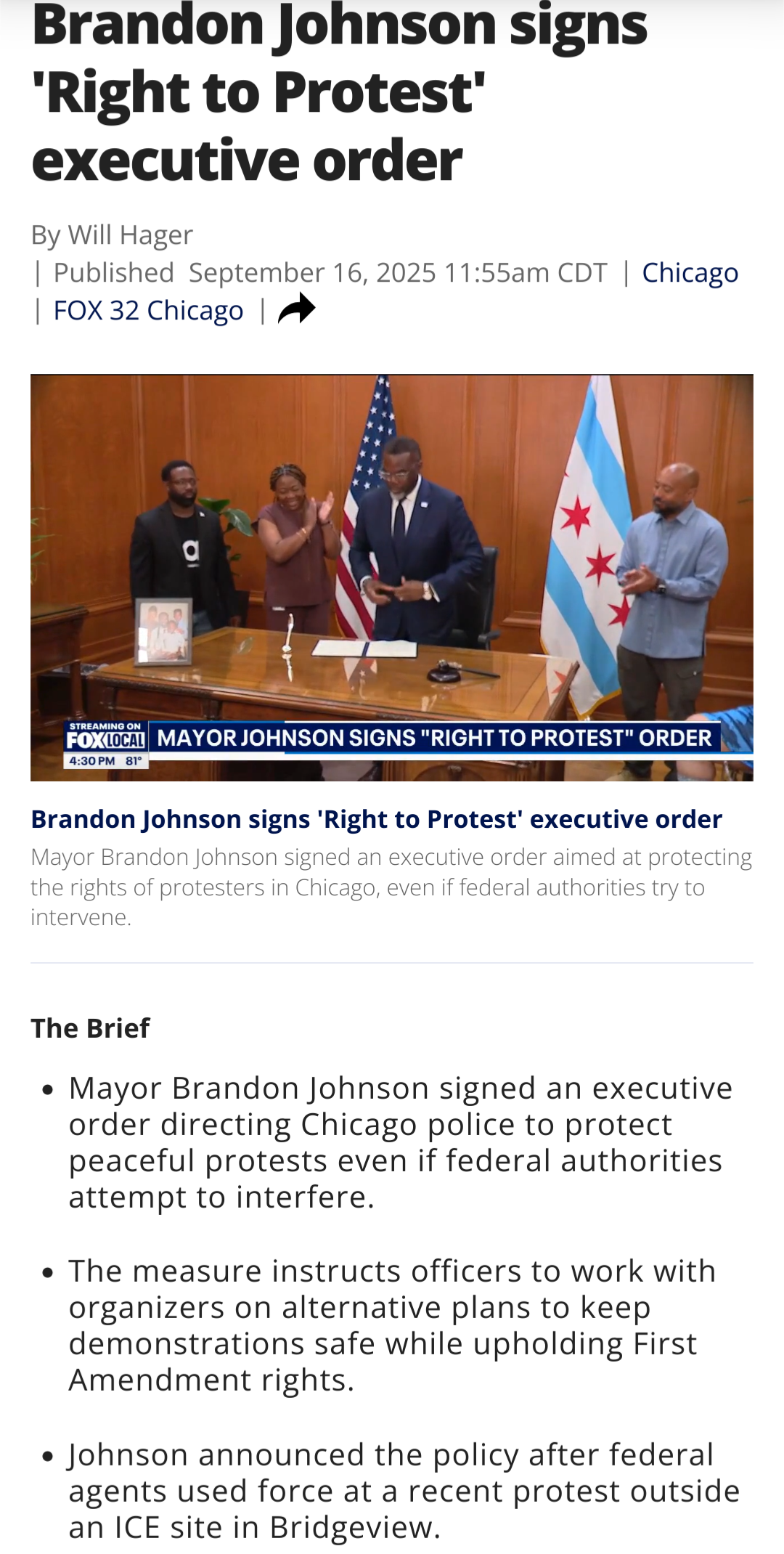
Task: Play the Mayor Johnson signing video
Action: (x=392, y=578)
